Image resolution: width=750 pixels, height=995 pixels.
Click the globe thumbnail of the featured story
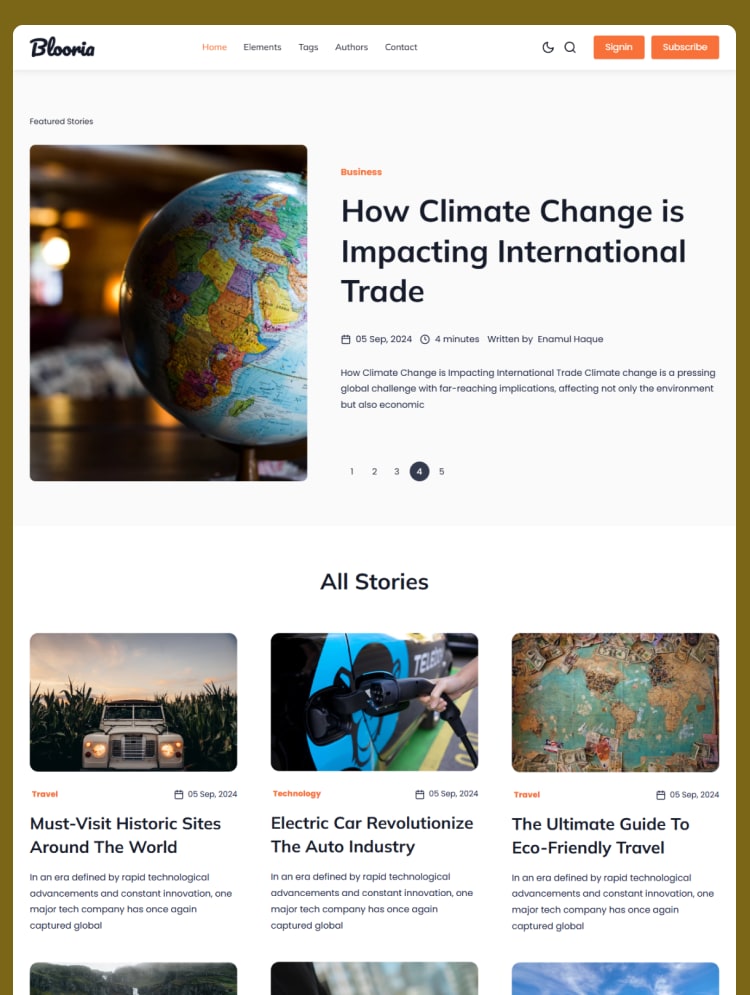(168, 312)
